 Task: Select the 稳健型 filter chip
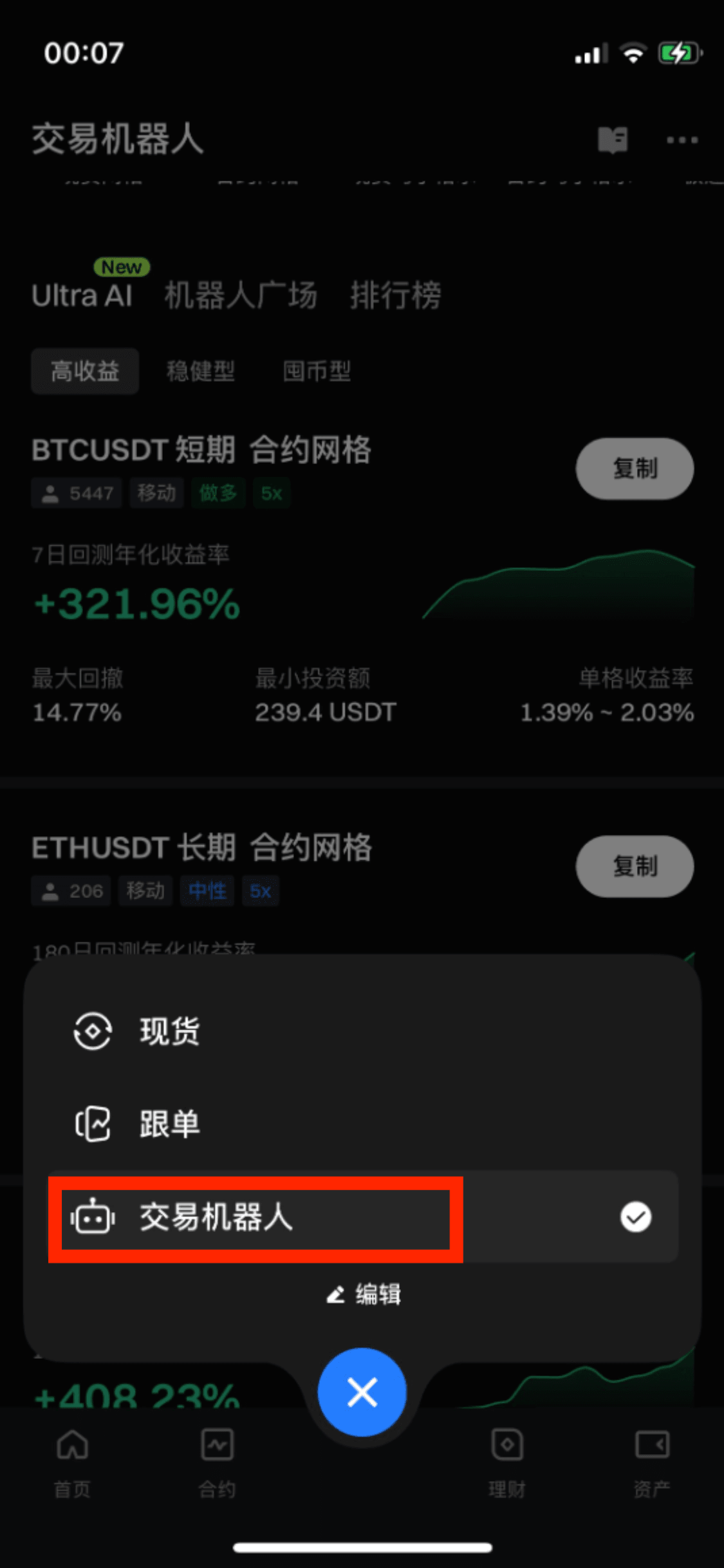(200, 371)
